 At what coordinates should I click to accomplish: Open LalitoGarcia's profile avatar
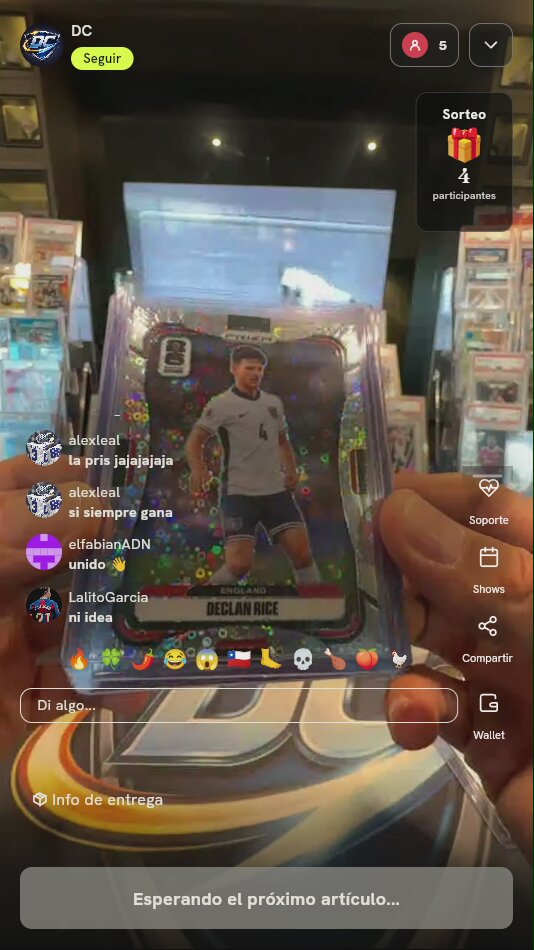[x=44, y=605]
